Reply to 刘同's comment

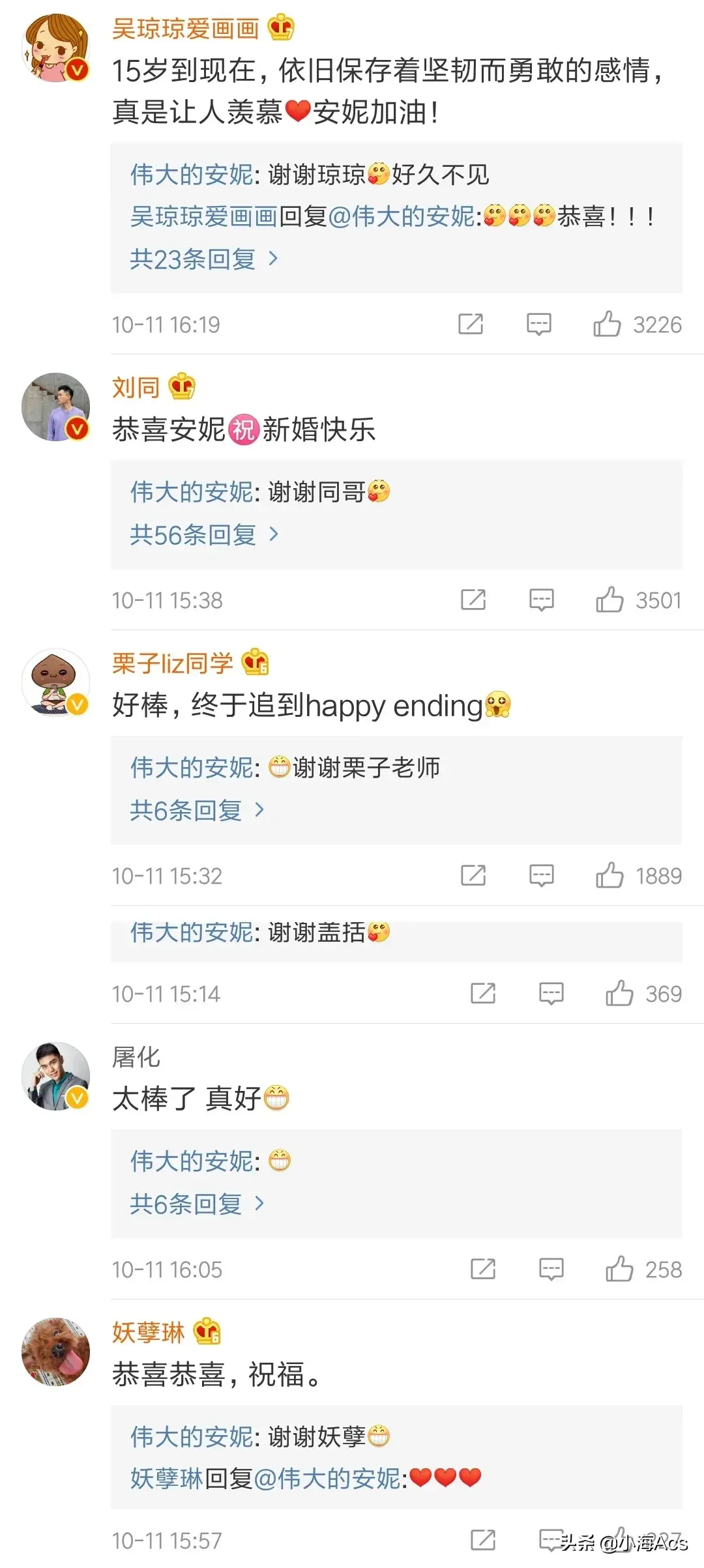(x=542, y=600)
